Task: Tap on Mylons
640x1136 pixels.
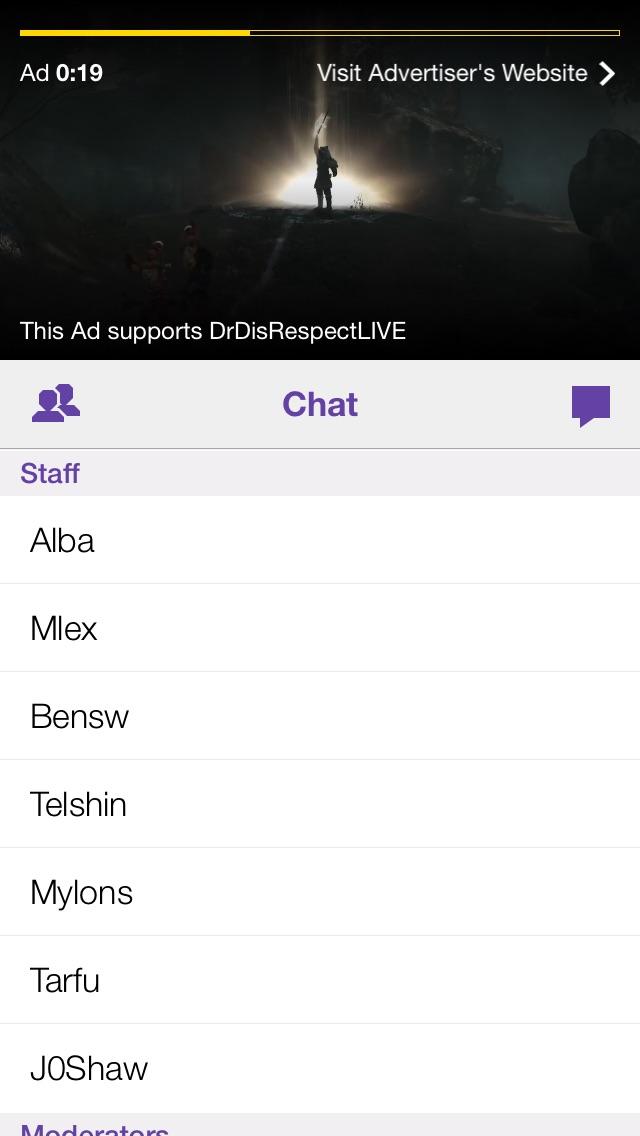Action: (x=320, y=892)
